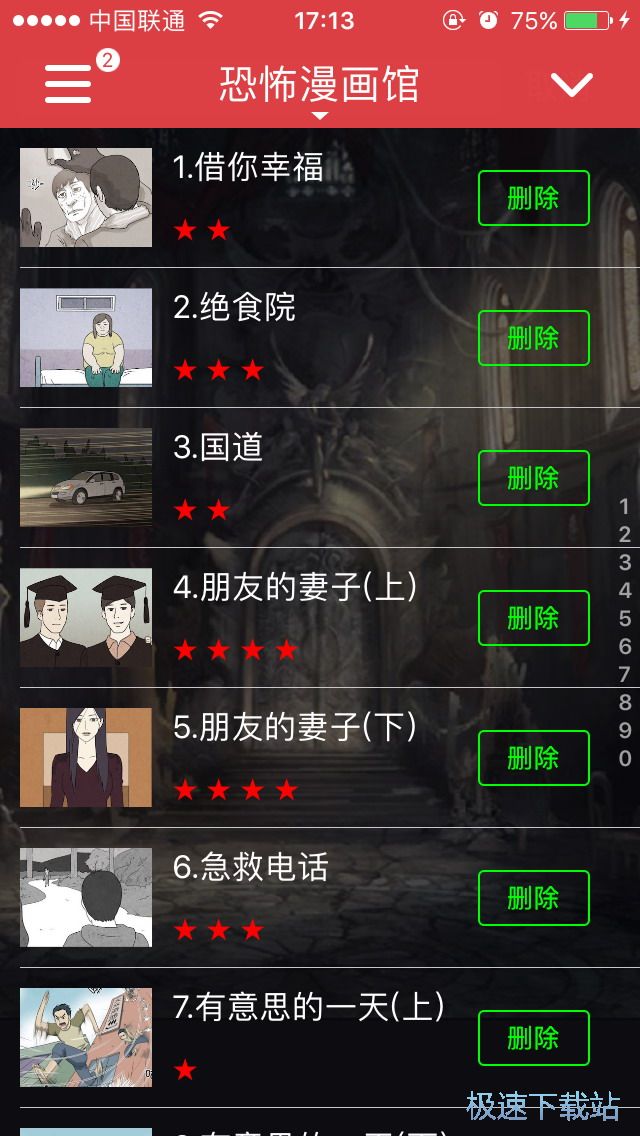Delete comic 4.朋友的妻子(上)
This screenshot has height=1136, width=640.
[x=533, y=618]
